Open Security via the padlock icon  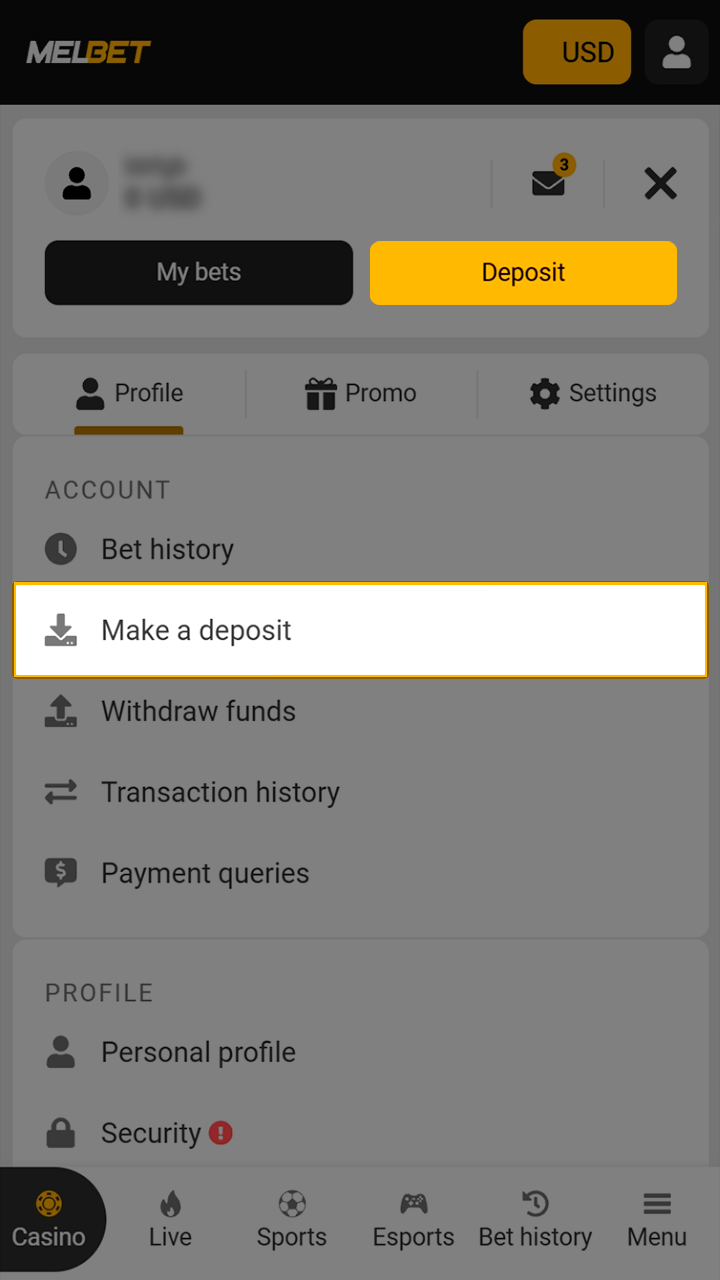(x=60, y=1133)
